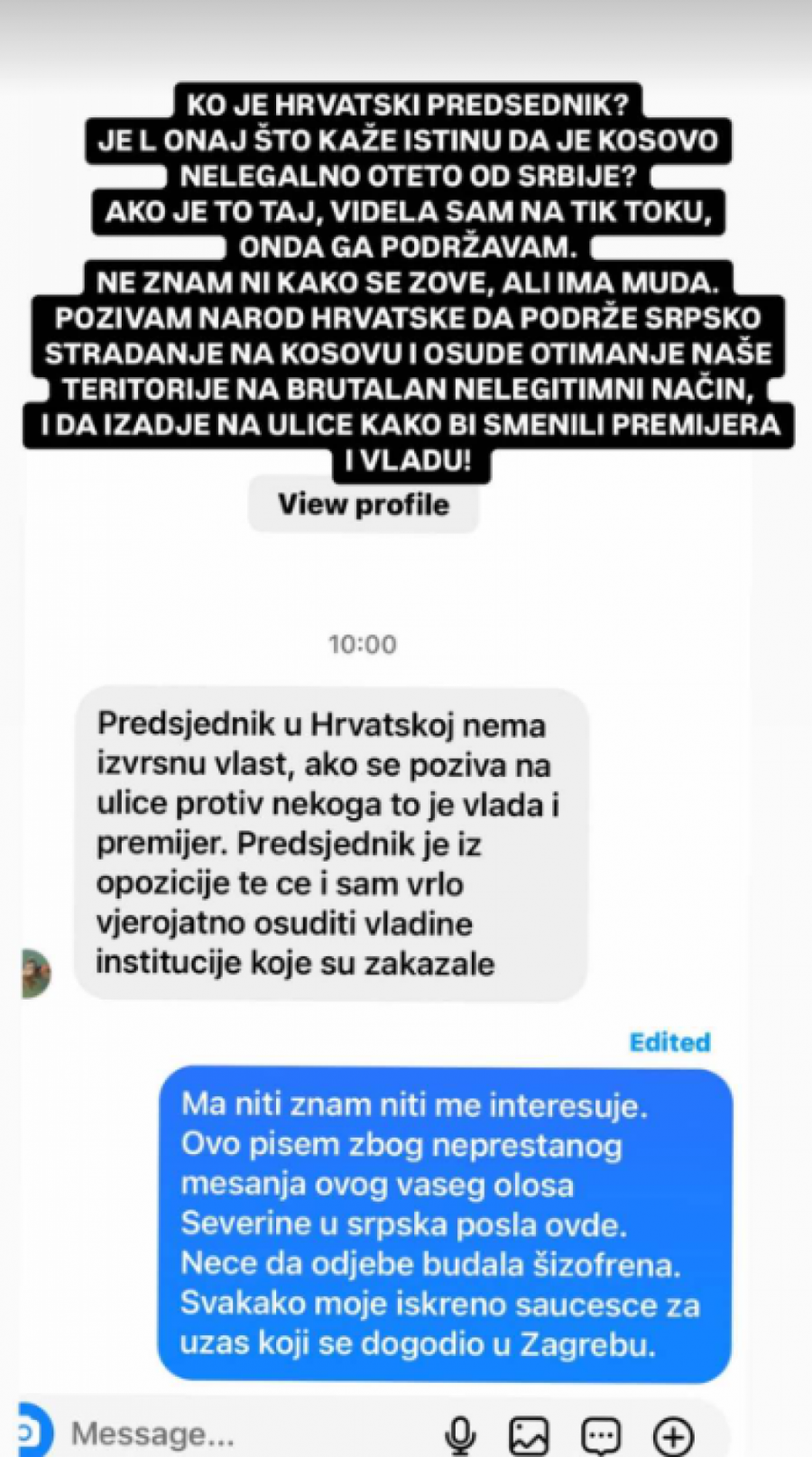Open the sender's profile picture

pyautogui.click(x=34, y=973)
